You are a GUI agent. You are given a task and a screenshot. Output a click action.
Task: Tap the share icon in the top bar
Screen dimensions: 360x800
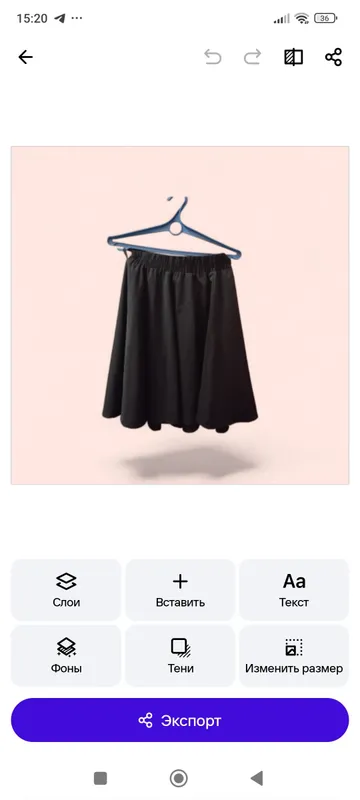333,57
